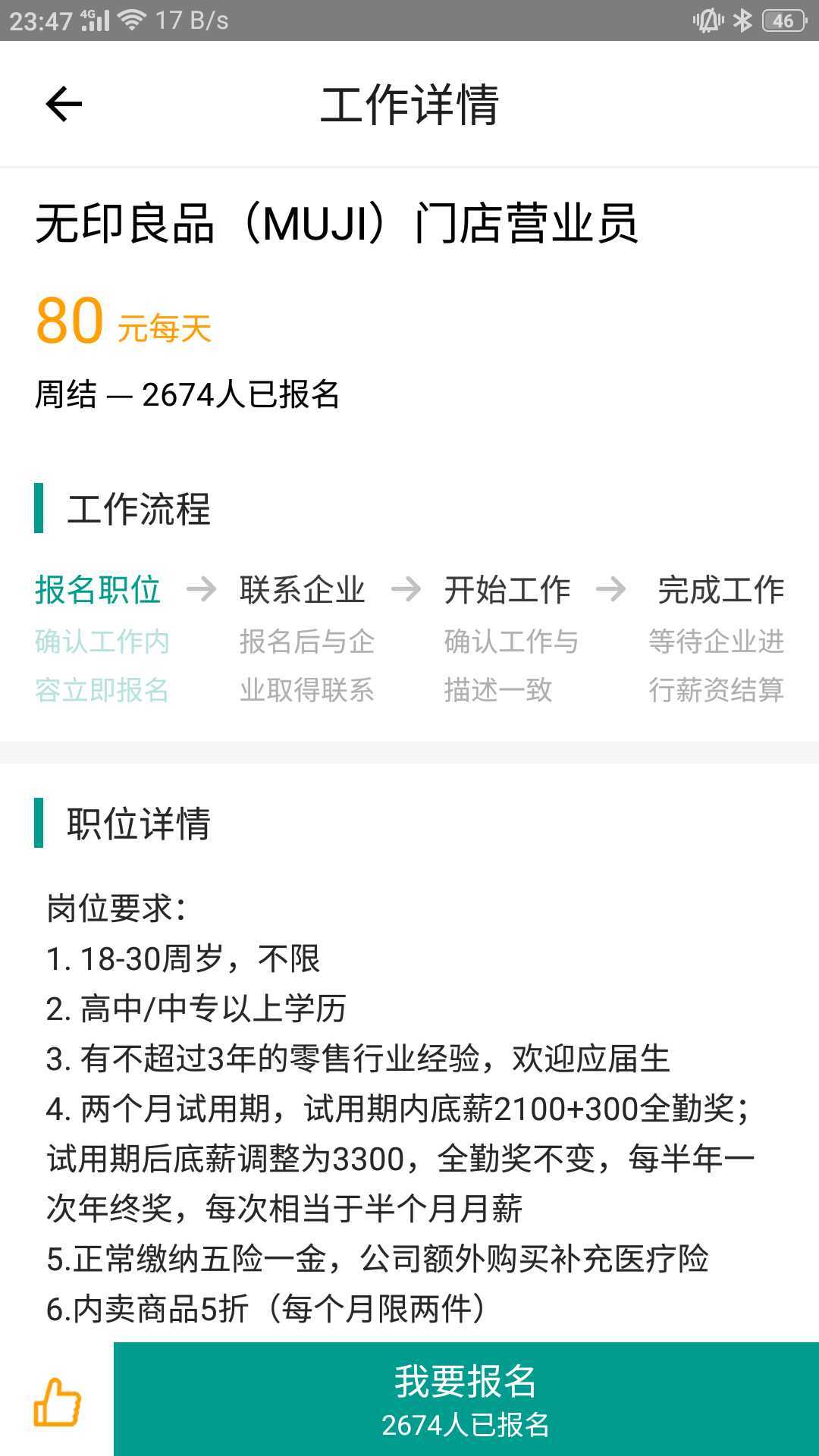Select the 开始工作 workflow step
819x1456 pixels.
pyautogui.click(x=508, y=589)
